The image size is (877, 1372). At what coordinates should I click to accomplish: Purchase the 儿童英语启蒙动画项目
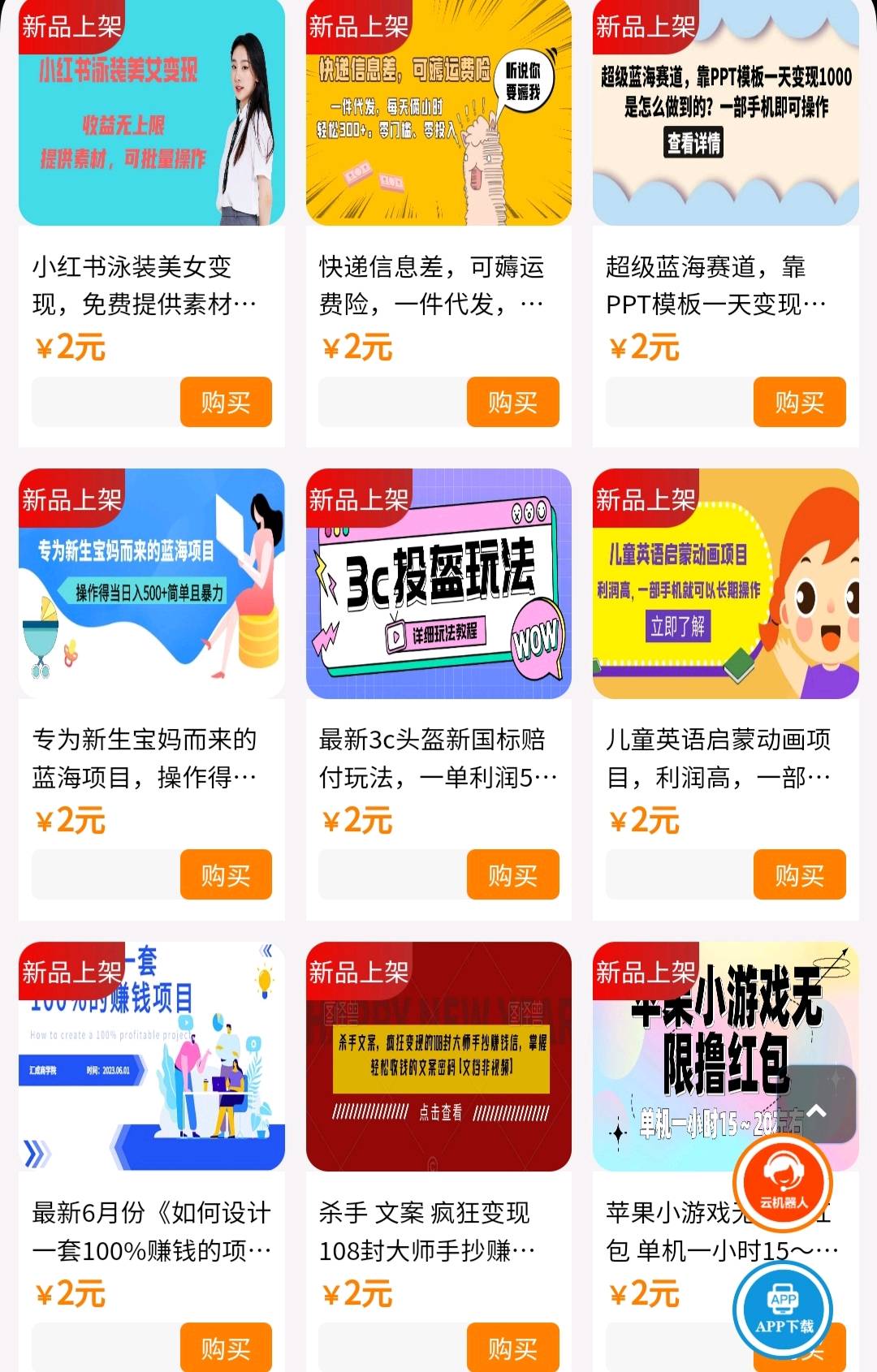pos(799,874)
